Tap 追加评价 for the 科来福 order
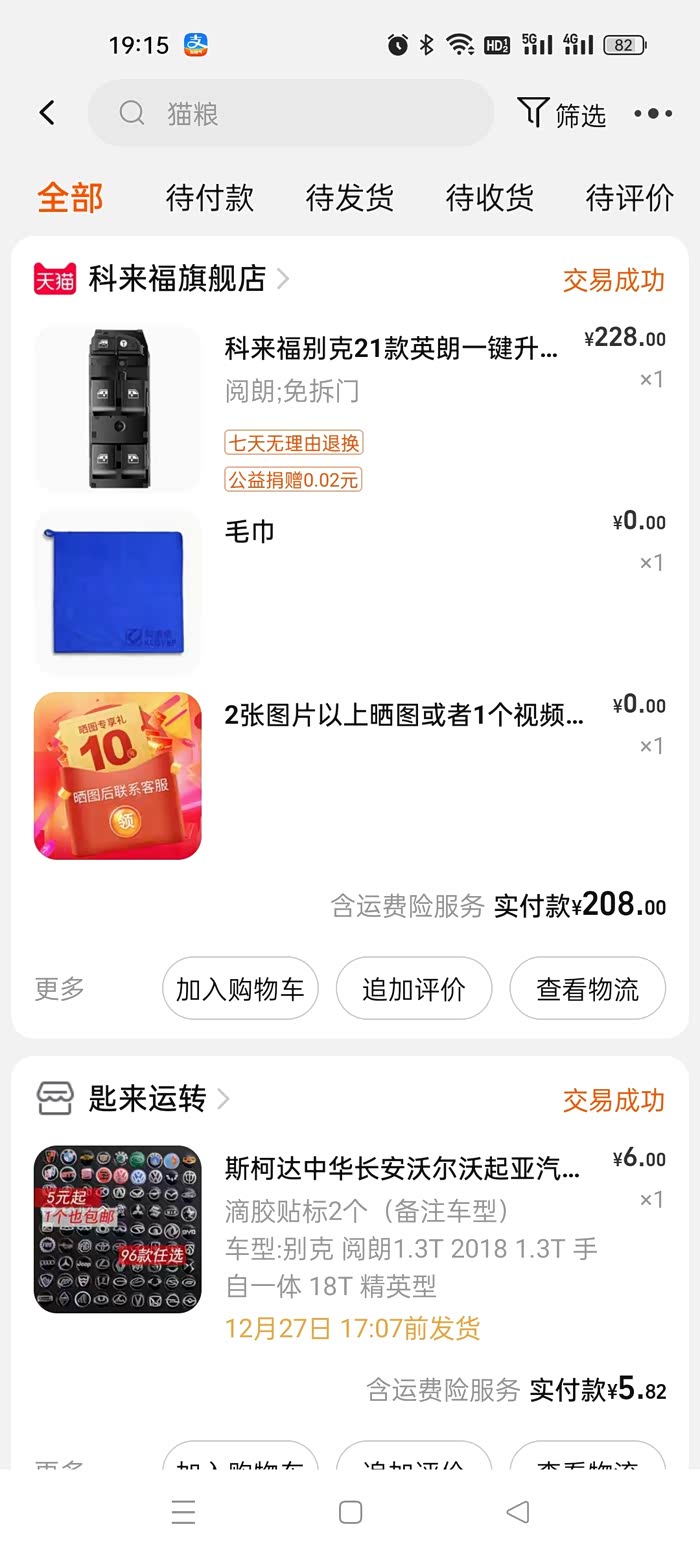This screenshot has width=700, height=1555. [x=414, y=989]
